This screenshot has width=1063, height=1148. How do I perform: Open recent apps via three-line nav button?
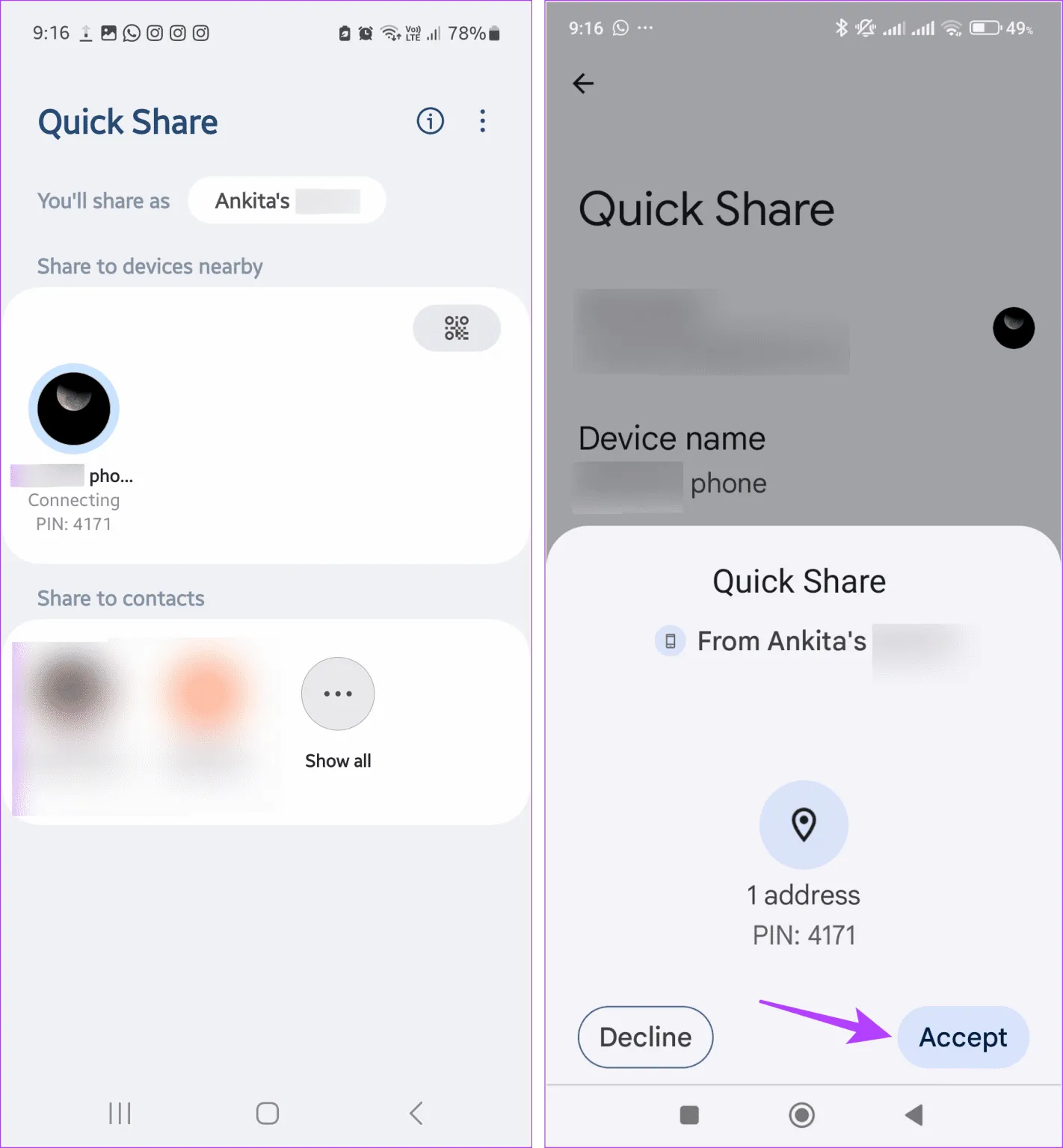120,1114
